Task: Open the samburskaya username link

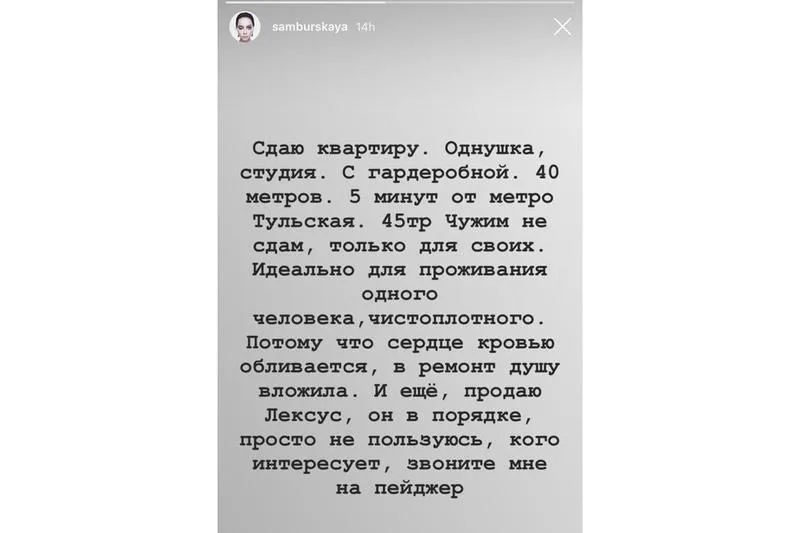Action: (309, 27)
